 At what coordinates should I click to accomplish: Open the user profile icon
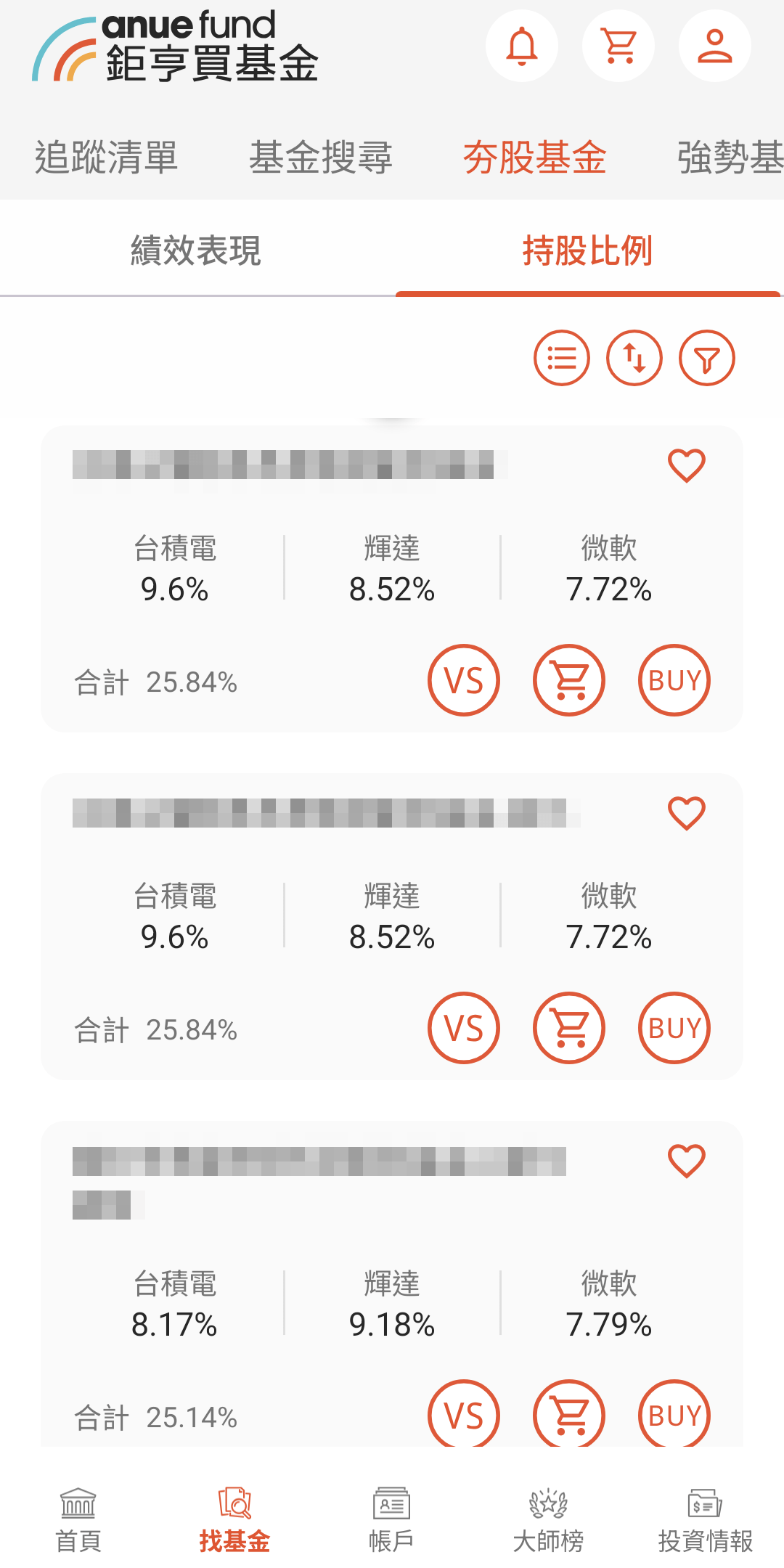pyautogui.click(x=715, y=46)
